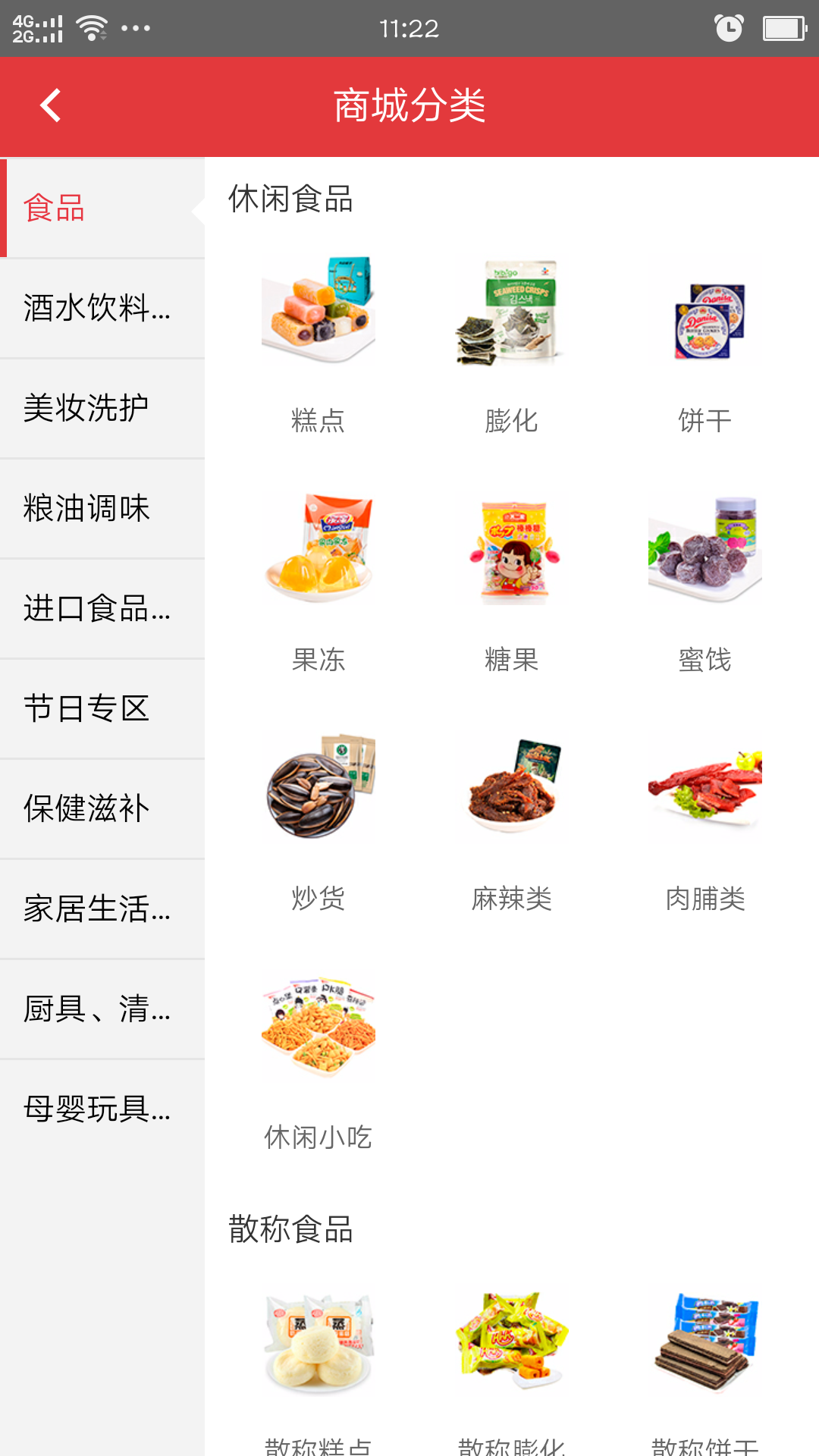Open the 果冻 (jelly) subcategory
819x1456 pixels.
pos(318,550)
